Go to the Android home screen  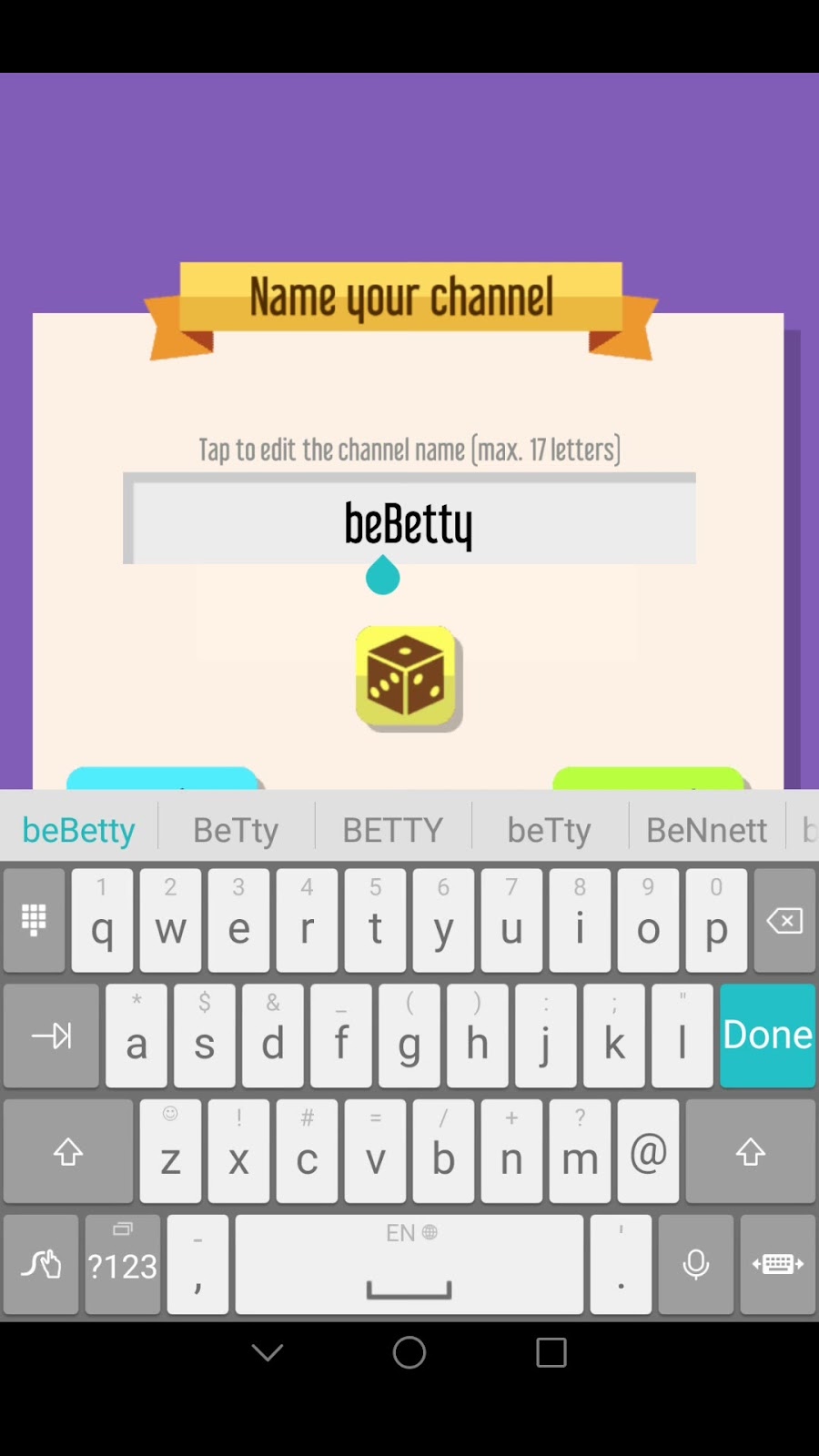pyautogui.click(x=409, y=1352)
